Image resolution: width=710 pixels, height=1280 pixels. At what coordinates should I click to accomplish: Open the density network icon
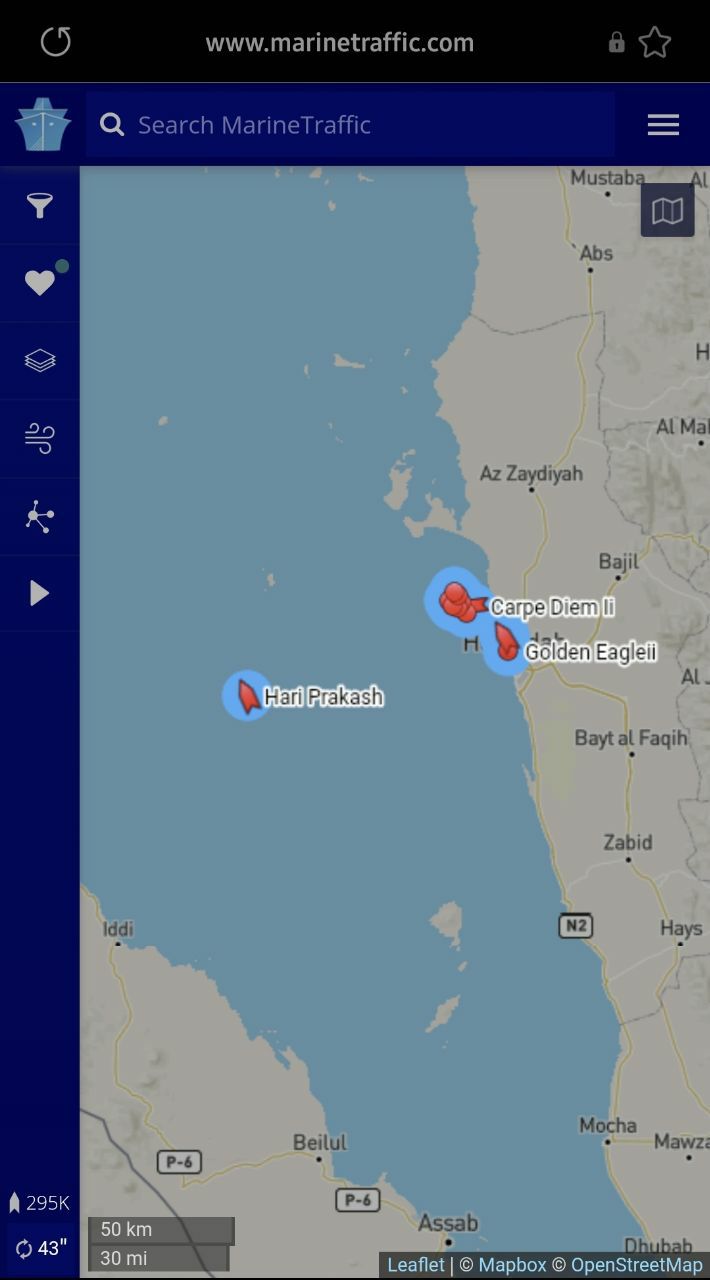(40, 516)
